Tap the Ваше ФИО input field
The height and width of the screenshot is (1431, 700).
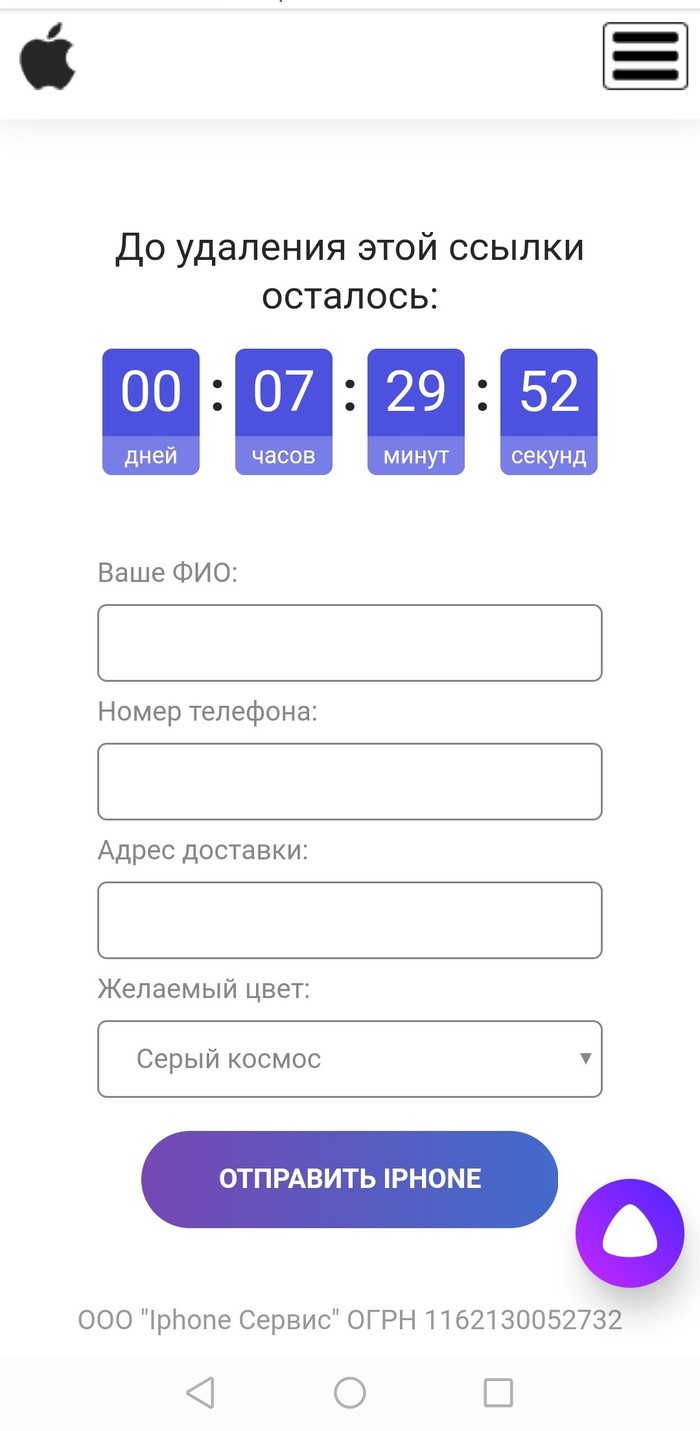349,643
